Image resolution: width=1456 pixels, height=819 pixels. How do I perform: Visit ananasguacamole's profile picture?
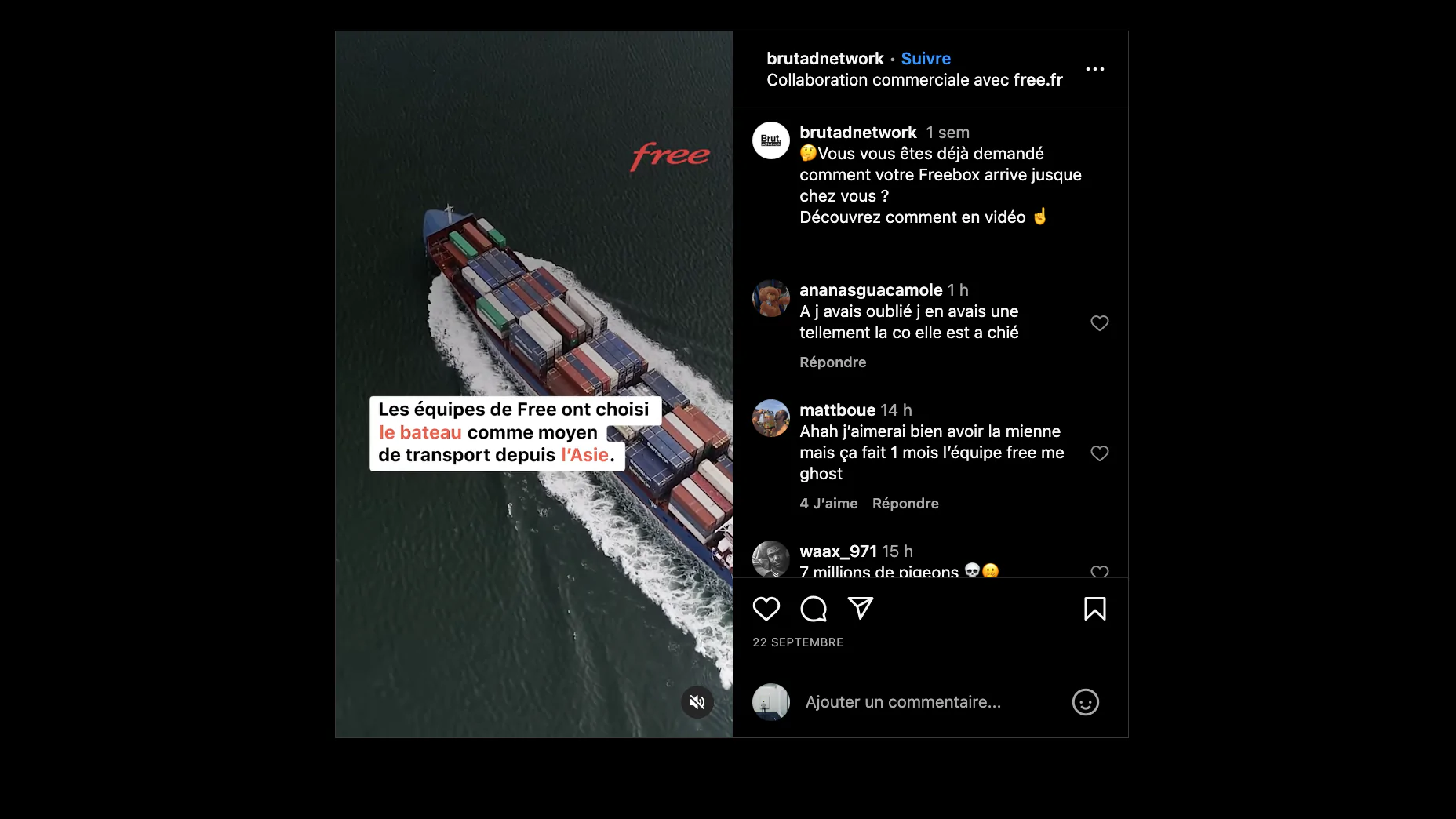pos(770,298)
